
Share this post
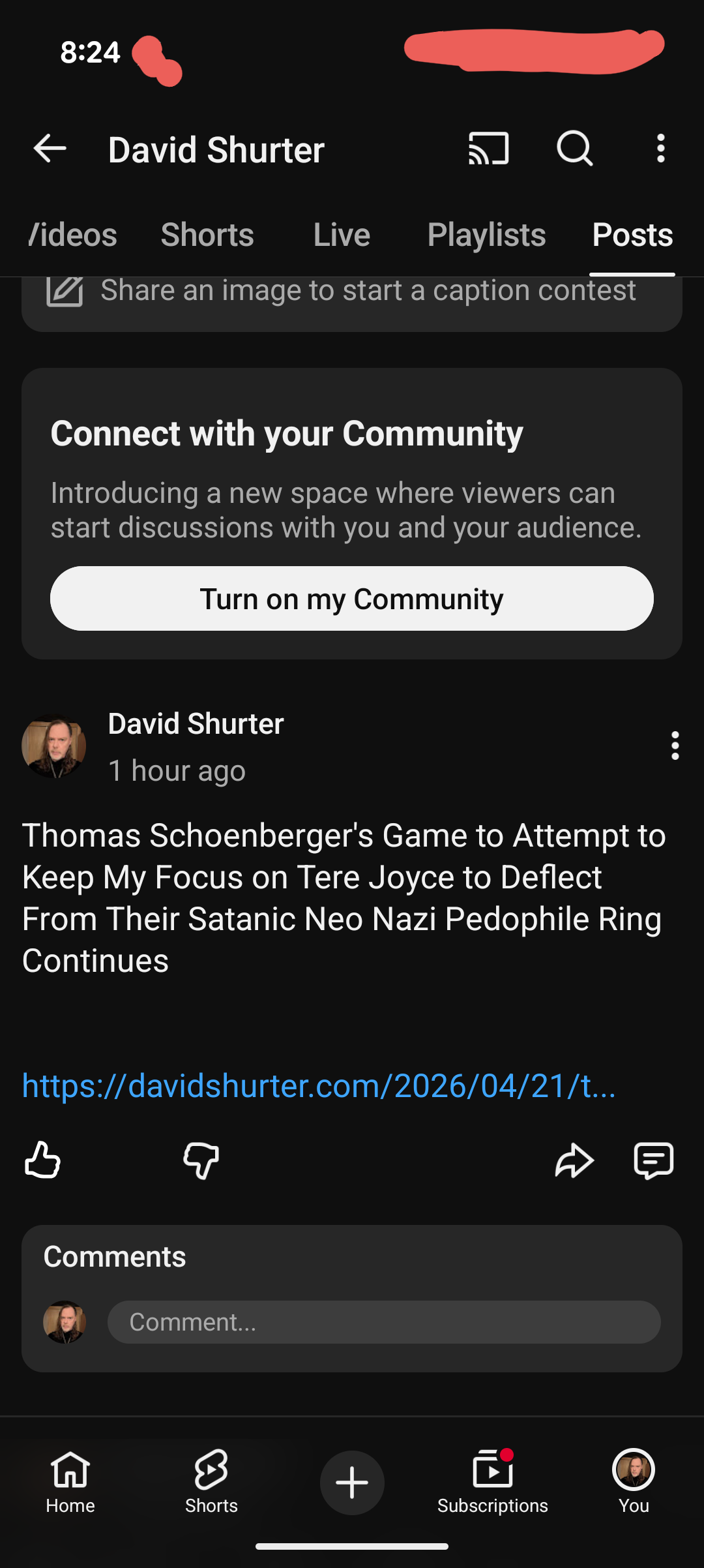(574, 1160)
